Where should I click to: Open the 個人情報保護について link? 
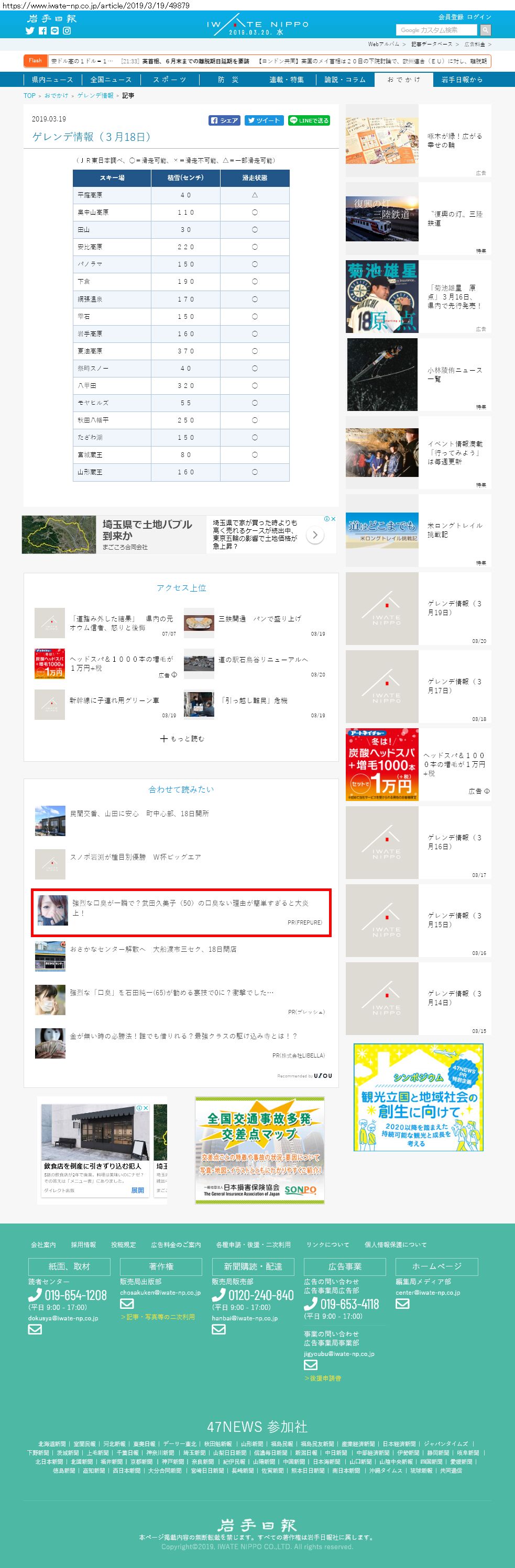[x=396, y=1244]
